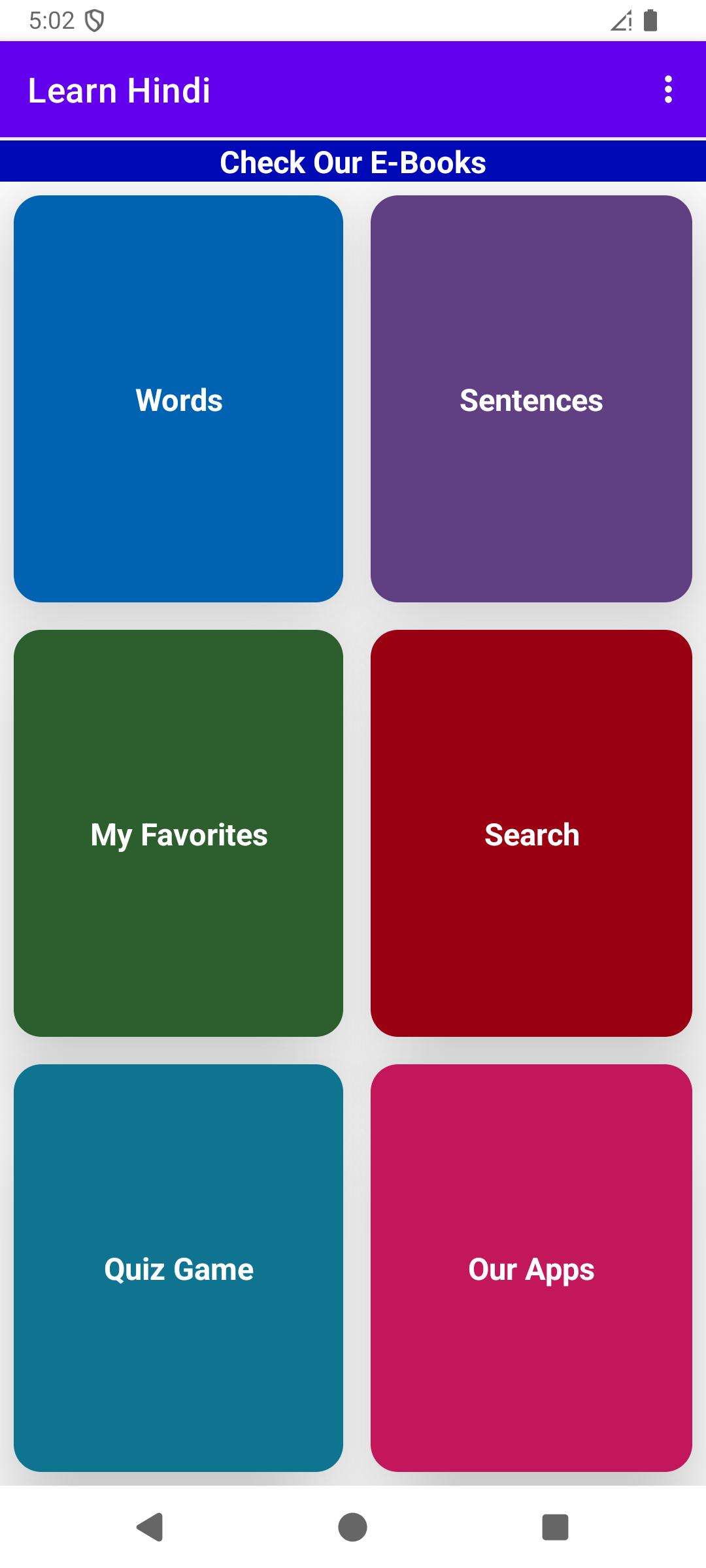Open the three-dot overflow menu
The height and width of the screenshot is (1568, 706).
tap(667, 90)
